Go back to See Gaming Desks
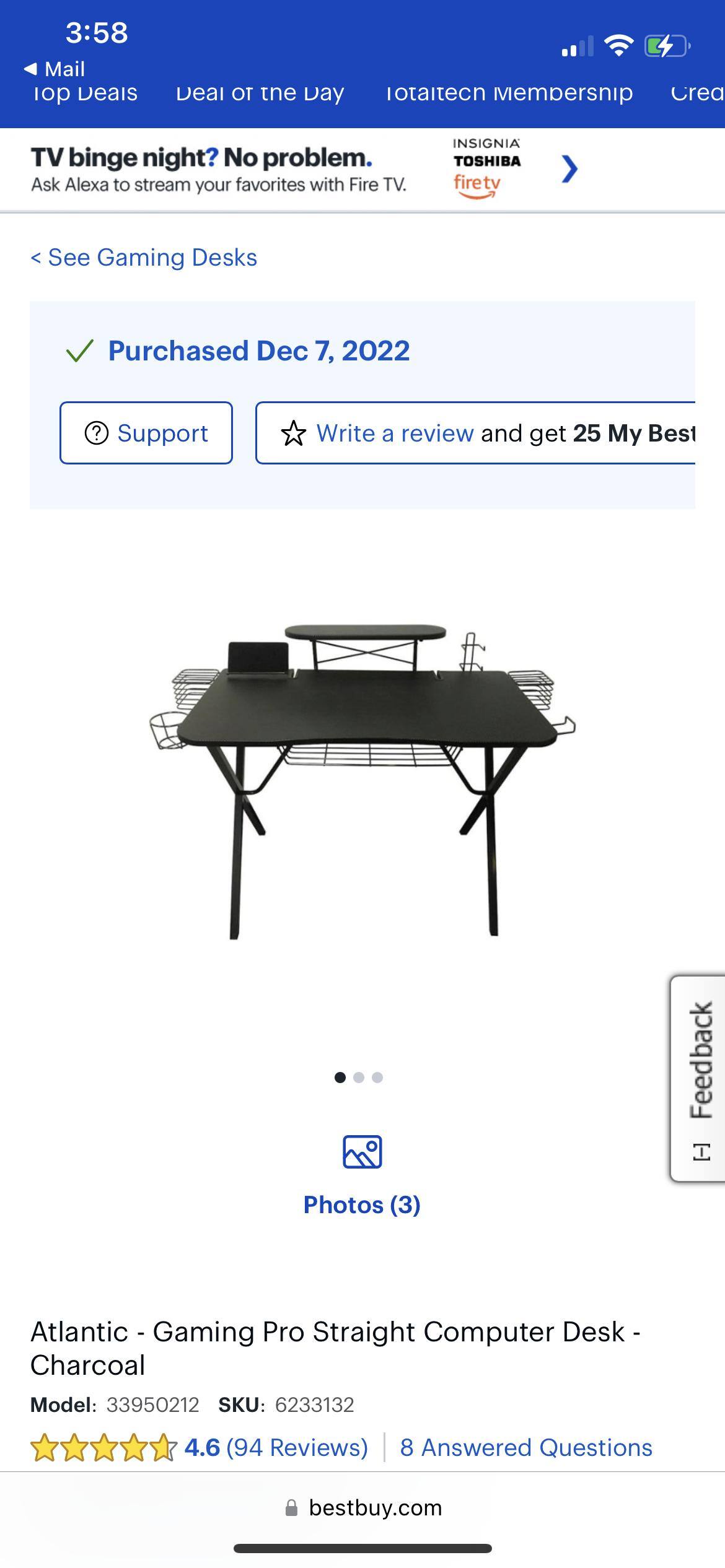Viewport: 725px width, 1568px height. point(144,258)
